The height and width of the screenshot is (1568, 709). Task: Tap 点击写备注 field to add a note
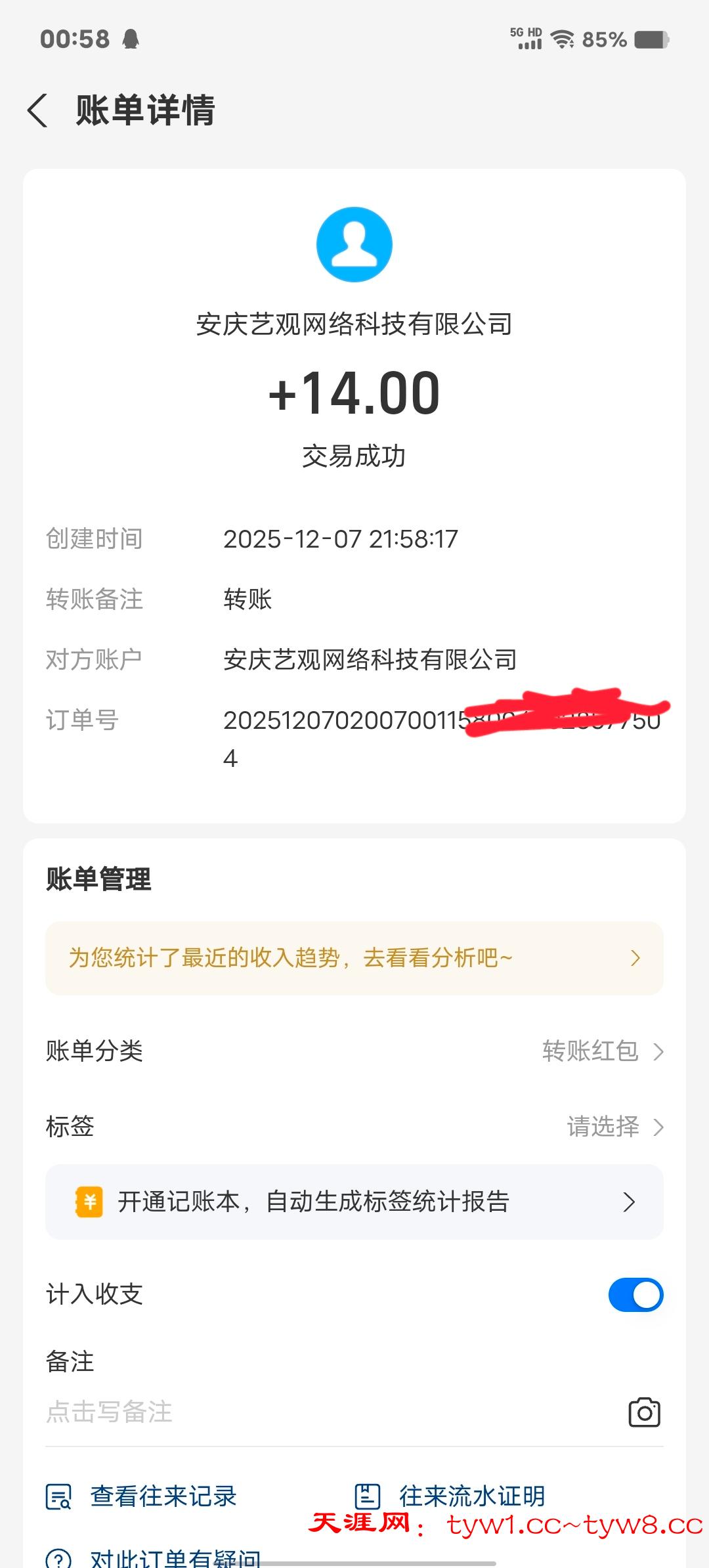(263, 1412)
